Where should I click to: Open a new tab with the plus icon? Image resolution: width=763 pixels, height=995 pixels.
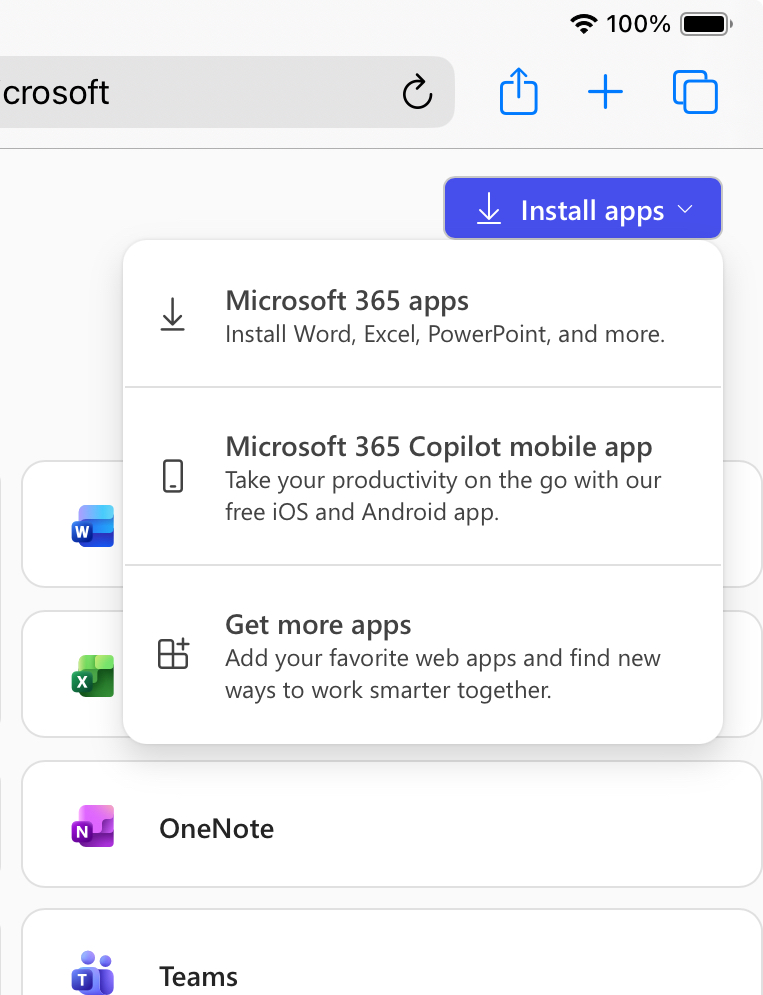coord(605,91)
